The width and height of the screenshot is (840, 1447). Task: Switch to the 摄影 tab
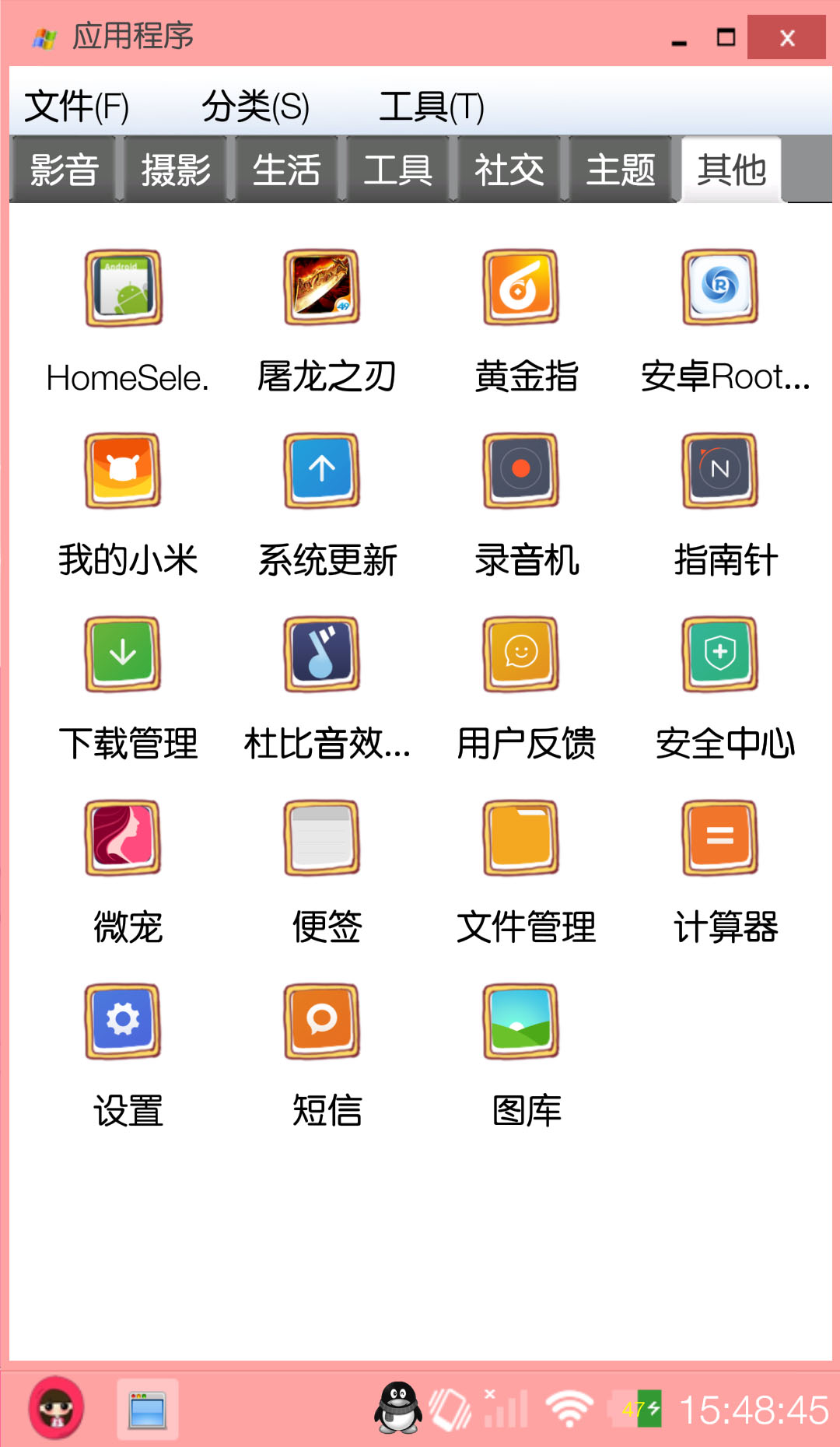175,170
